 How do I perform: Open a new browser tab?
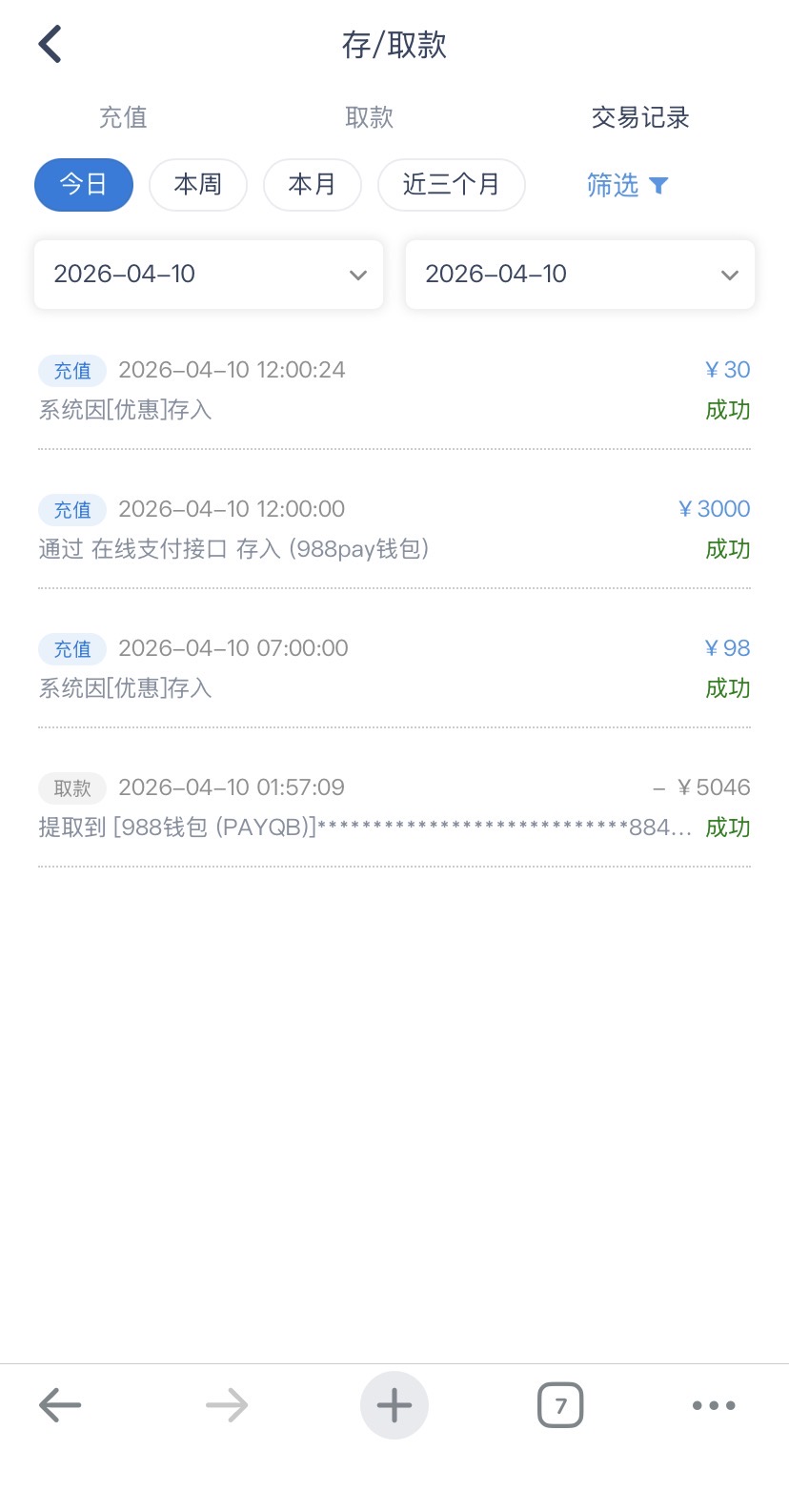pyautogui.click(x=394, y=1405)
